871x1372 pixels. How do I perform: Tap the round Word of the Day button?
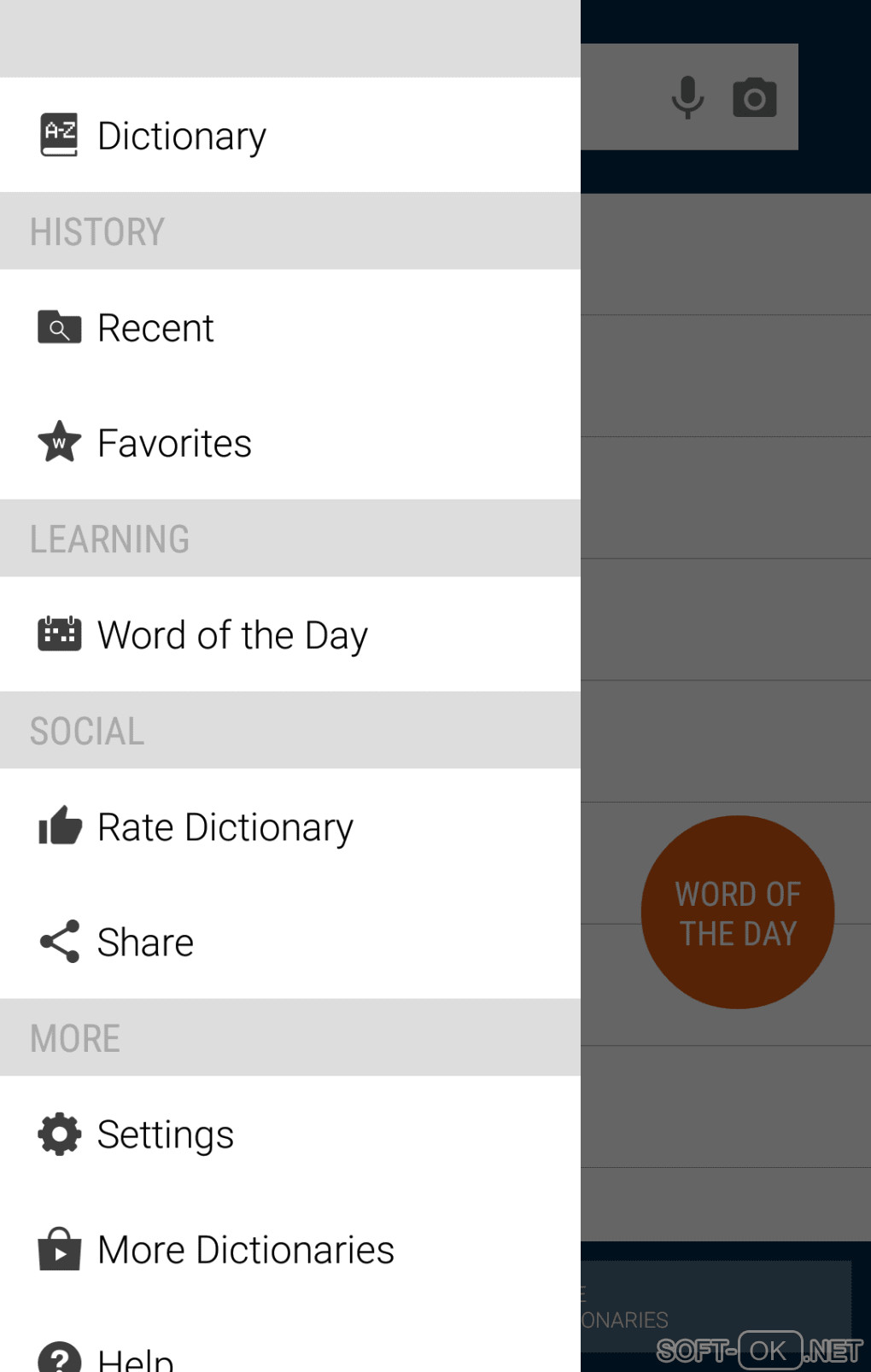[x=738, y=913]
